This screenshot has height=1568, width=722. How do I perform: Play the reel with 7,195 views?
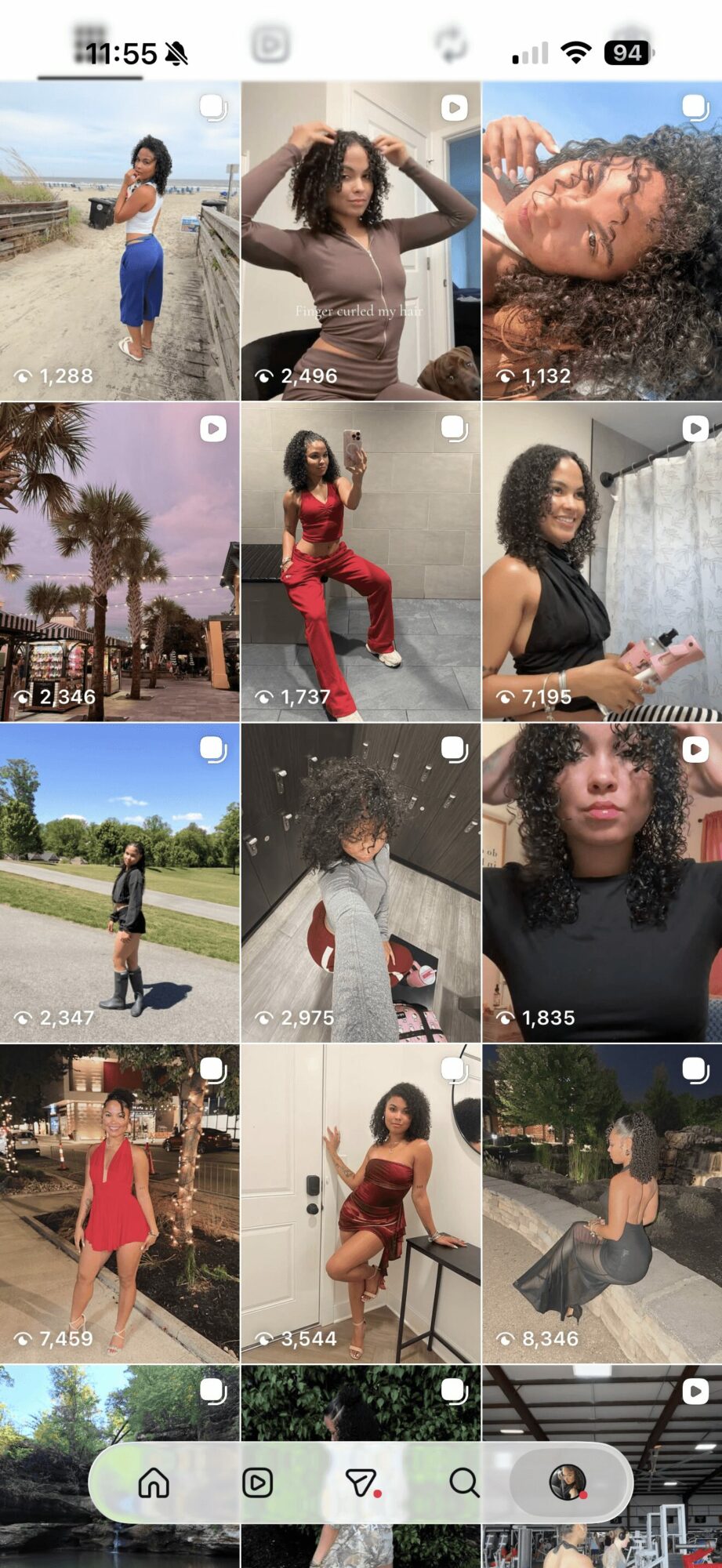602,562
